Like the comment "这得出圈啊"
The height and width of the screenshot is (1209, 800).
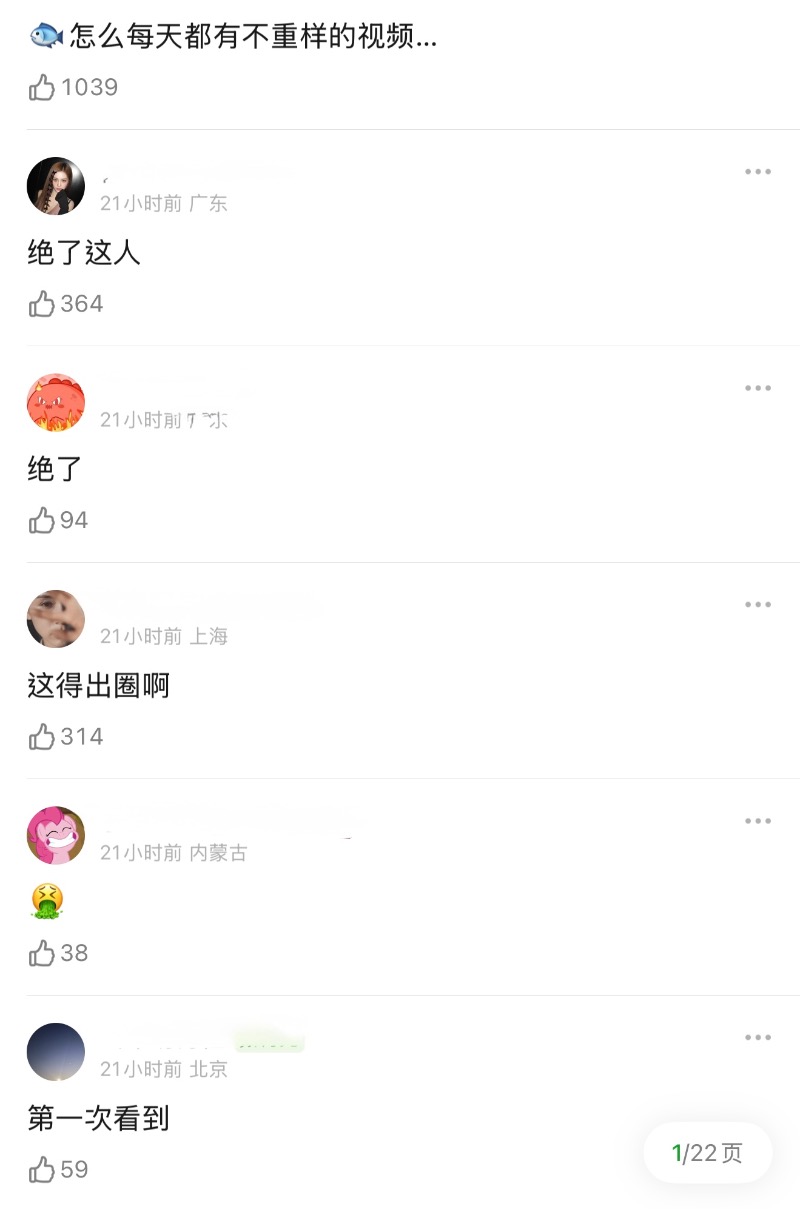tap(42, 737)
